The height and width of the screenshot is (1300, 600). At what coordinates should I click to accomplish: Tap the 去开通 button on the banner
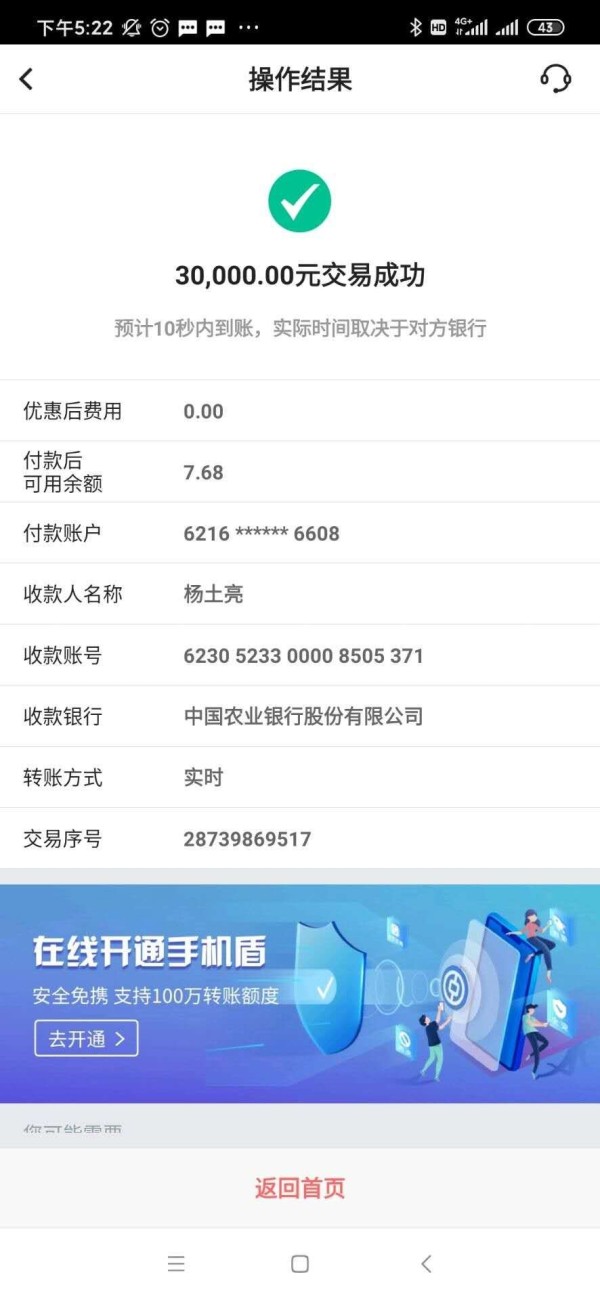[x=86, y=1038]
